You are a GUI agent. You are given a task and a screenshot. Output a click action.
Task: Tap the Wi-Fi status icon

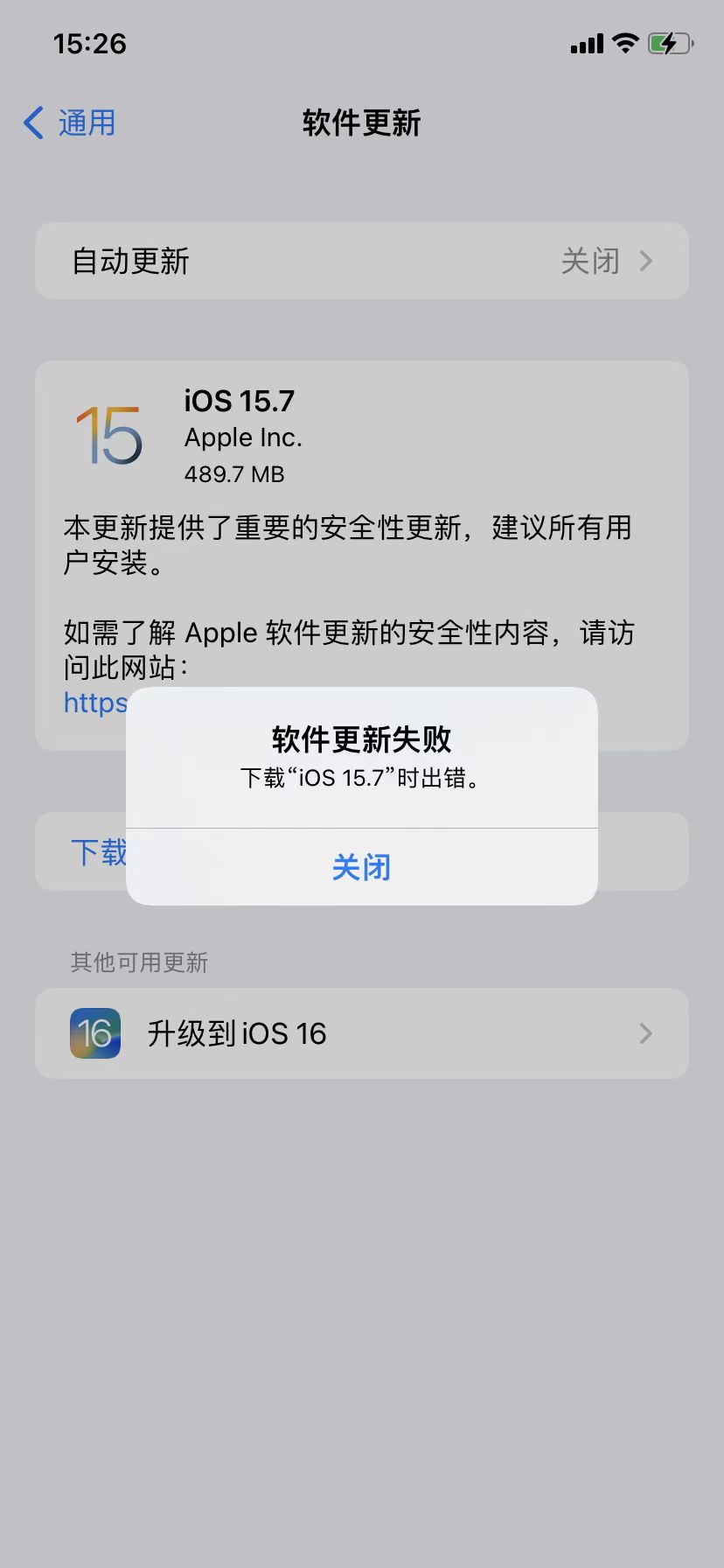(x=624, y=43)
